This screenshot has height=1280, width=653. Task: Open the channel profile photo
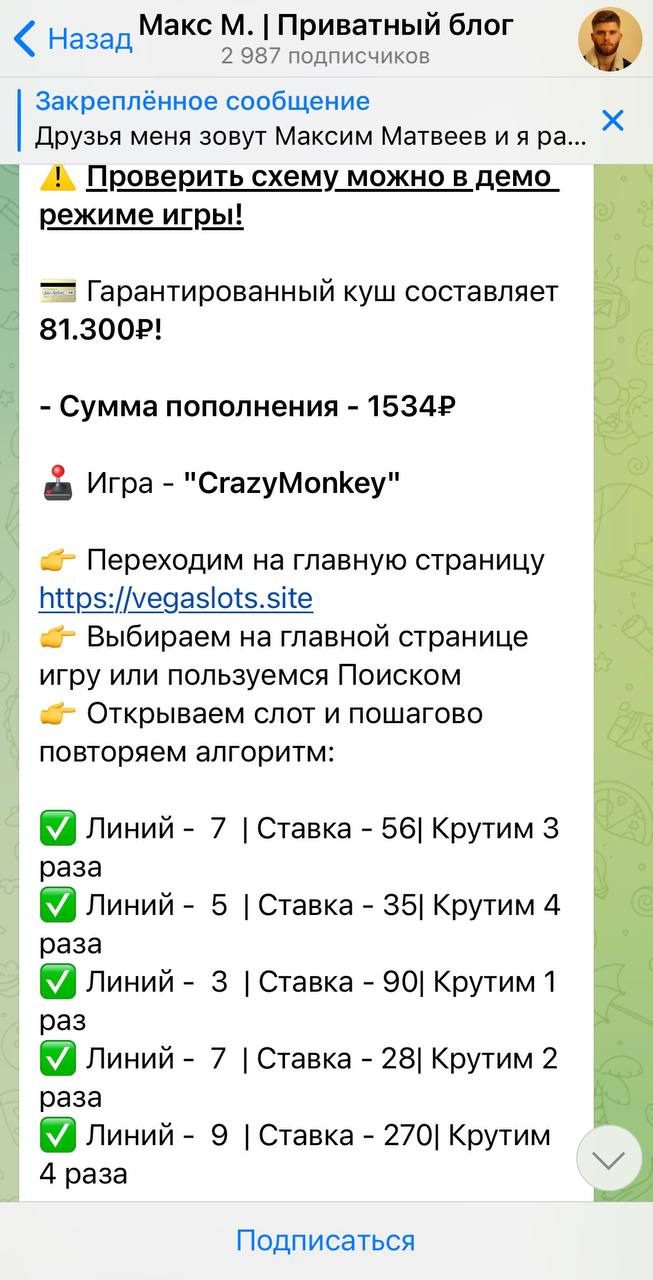click(x=610, y=39)
